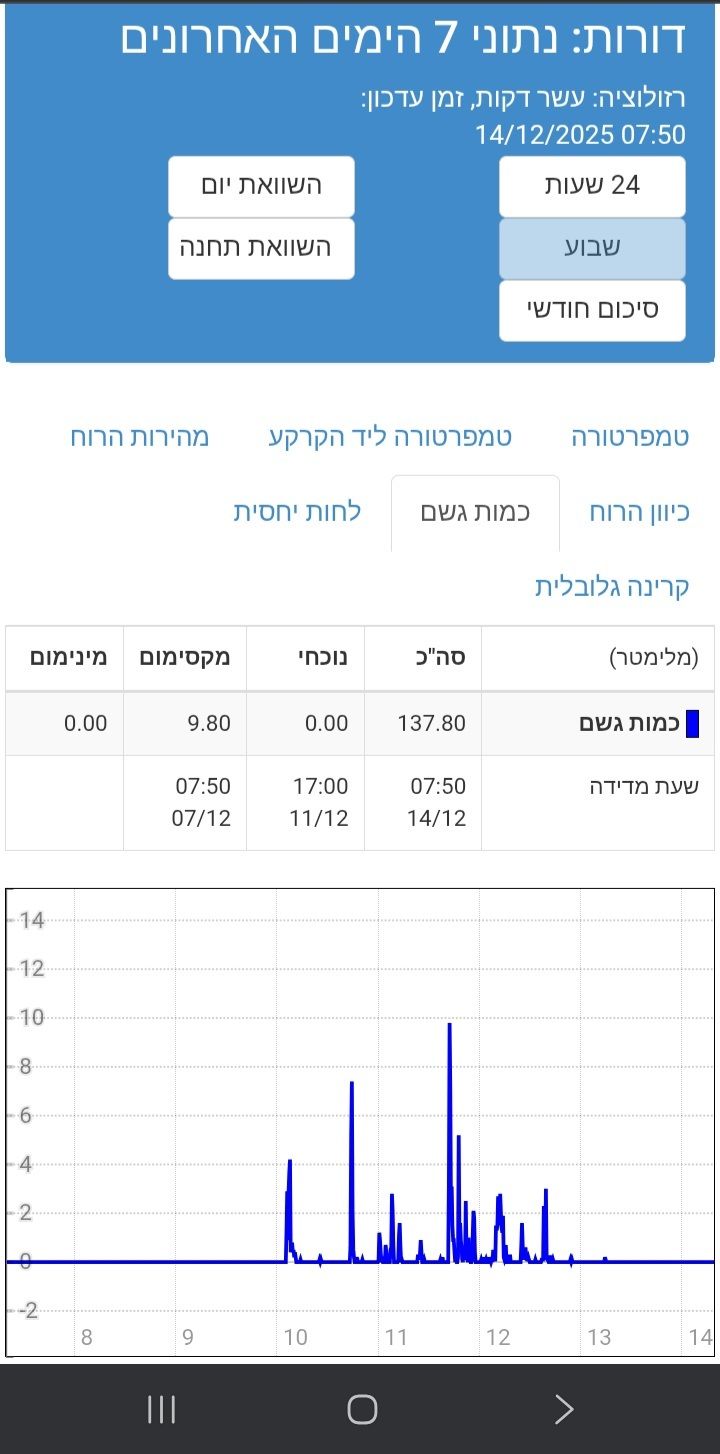Go to the home screen
This screenshot has height=1454, width=720.
point(361,1409)
